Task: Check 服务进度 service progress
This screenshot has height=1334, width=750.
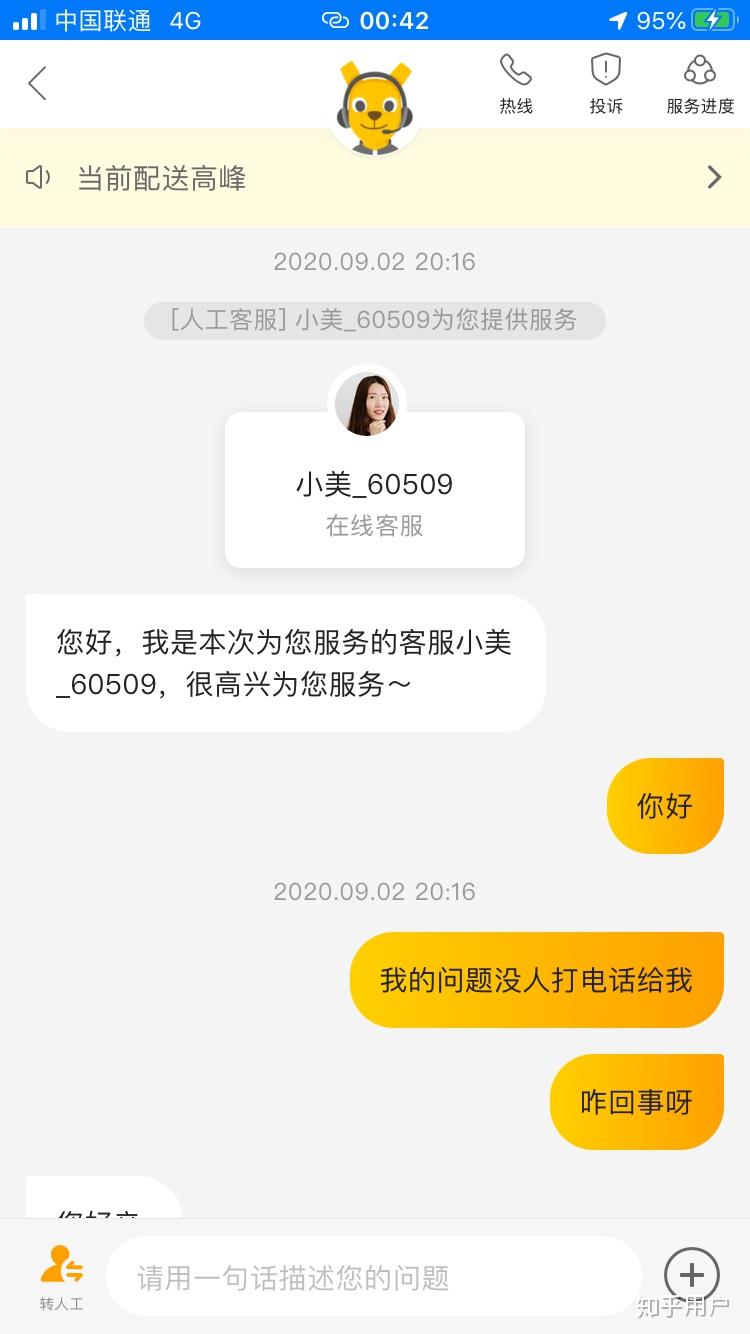Action: (x=700, y=84)
